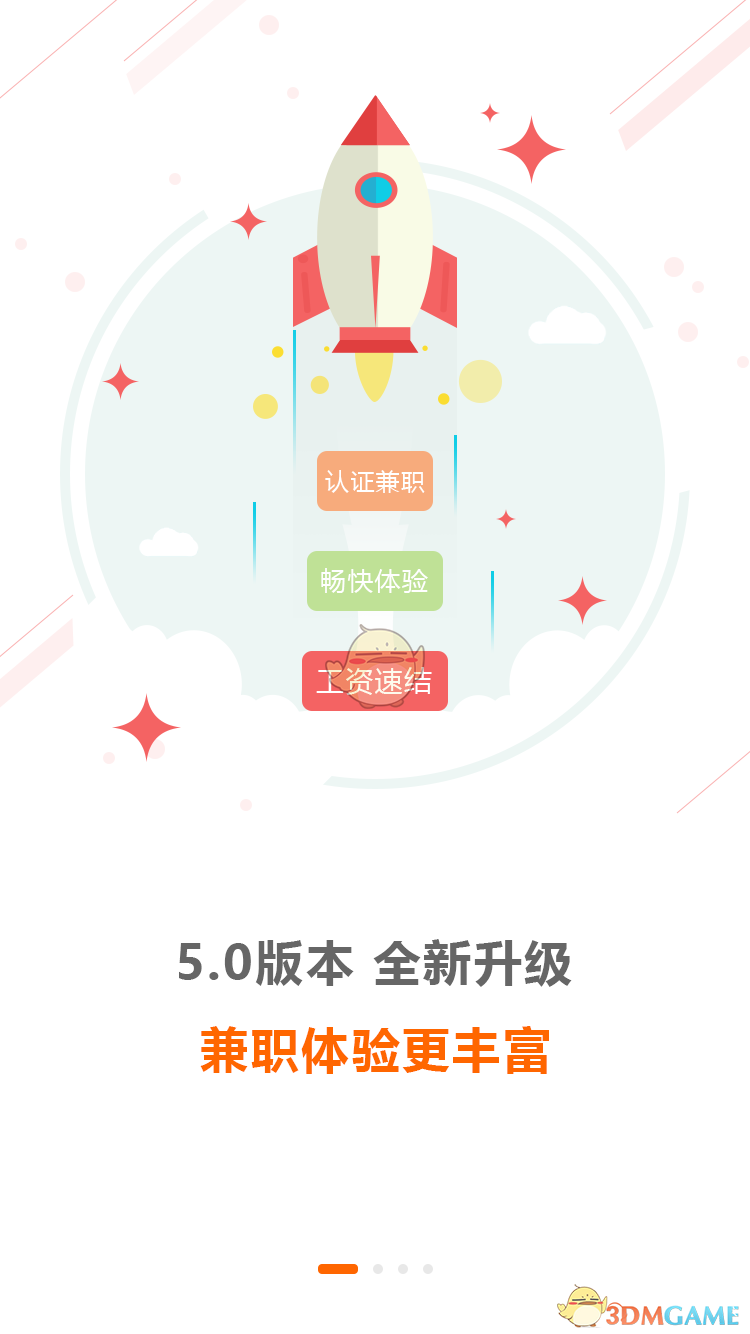
Task: Click the yellow dot near the rocket exhaust
Action: pyautogui.click(x=320, y=386)
